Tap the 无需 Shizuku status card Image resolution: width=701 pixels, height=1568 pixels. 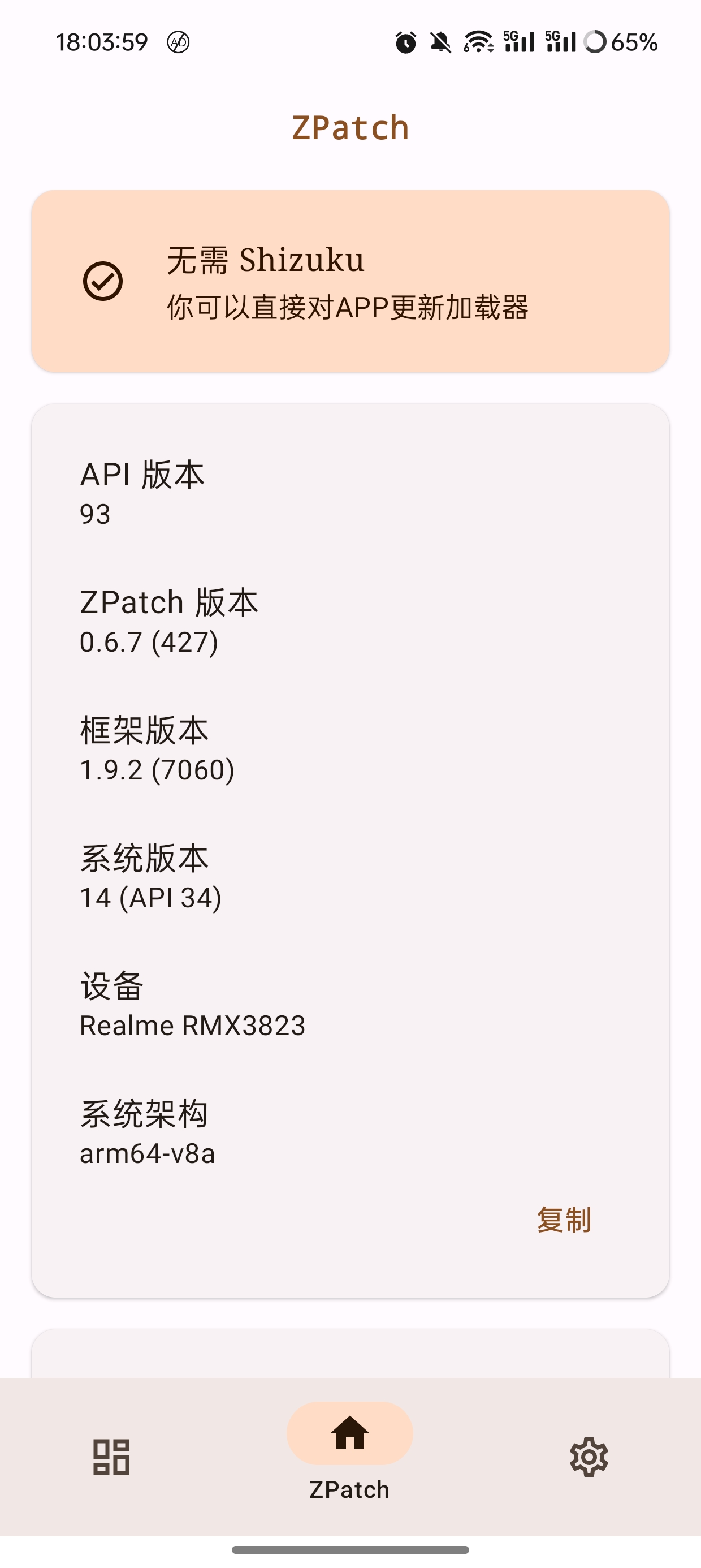350,281
